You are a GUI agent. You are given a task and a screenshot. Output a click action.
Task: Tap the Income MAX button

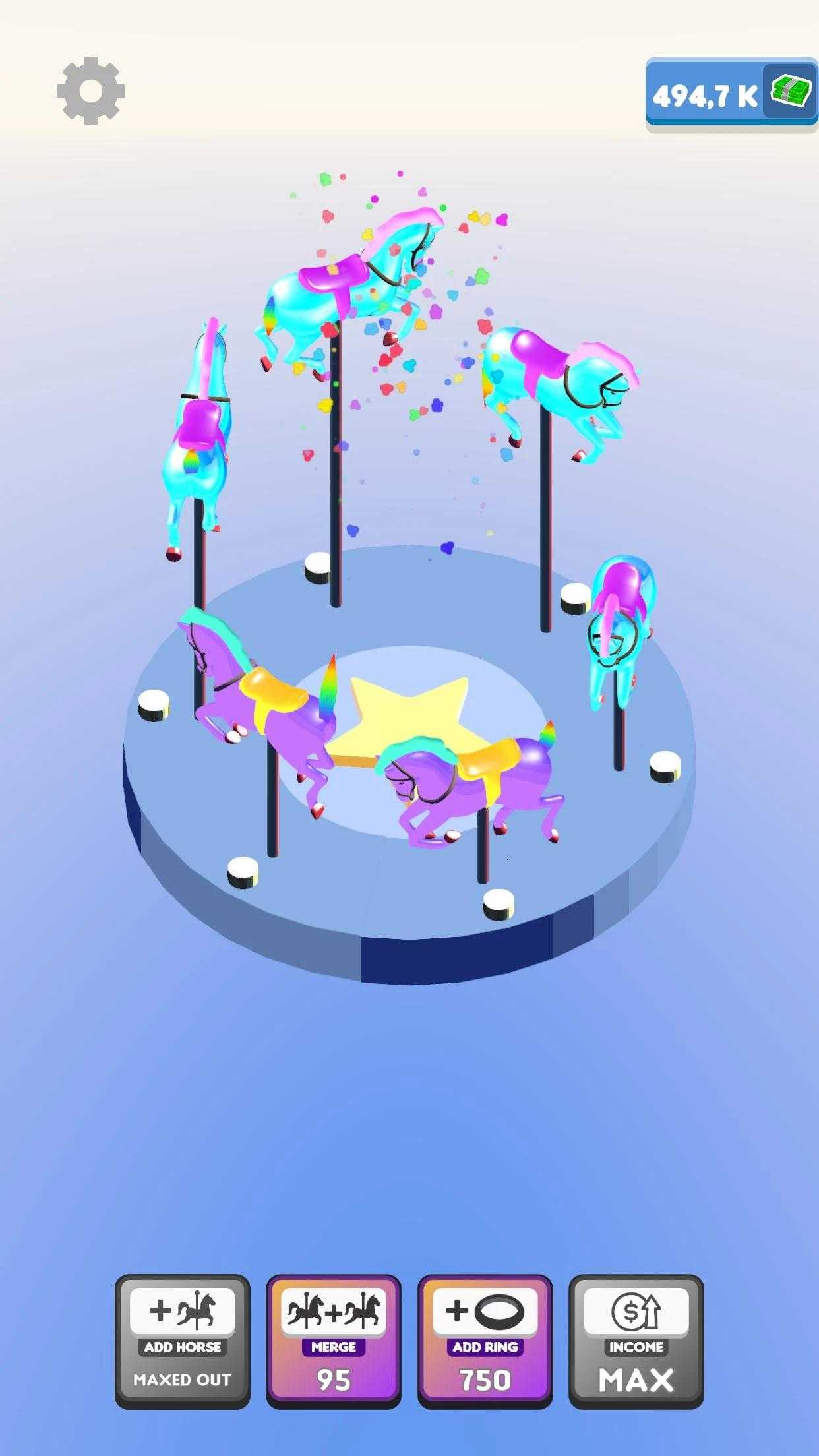[636, 1341]
